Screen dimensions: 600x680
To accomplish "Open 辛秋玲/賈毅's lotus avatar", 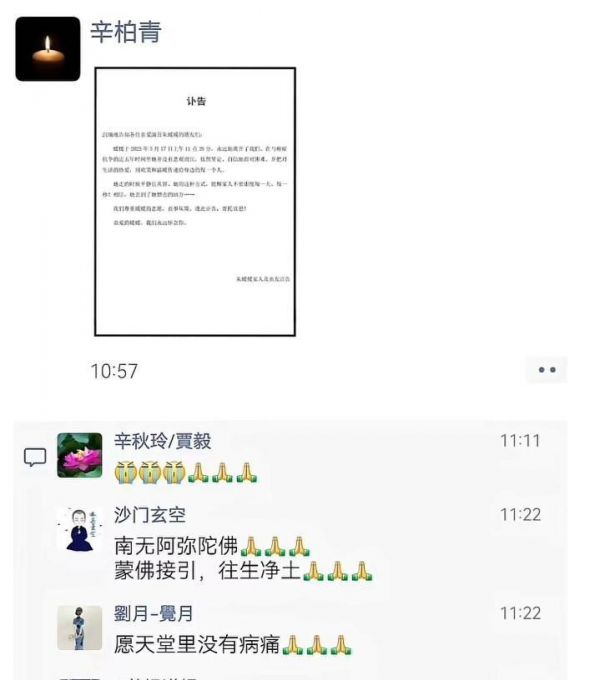I will (x=79, y=455).
